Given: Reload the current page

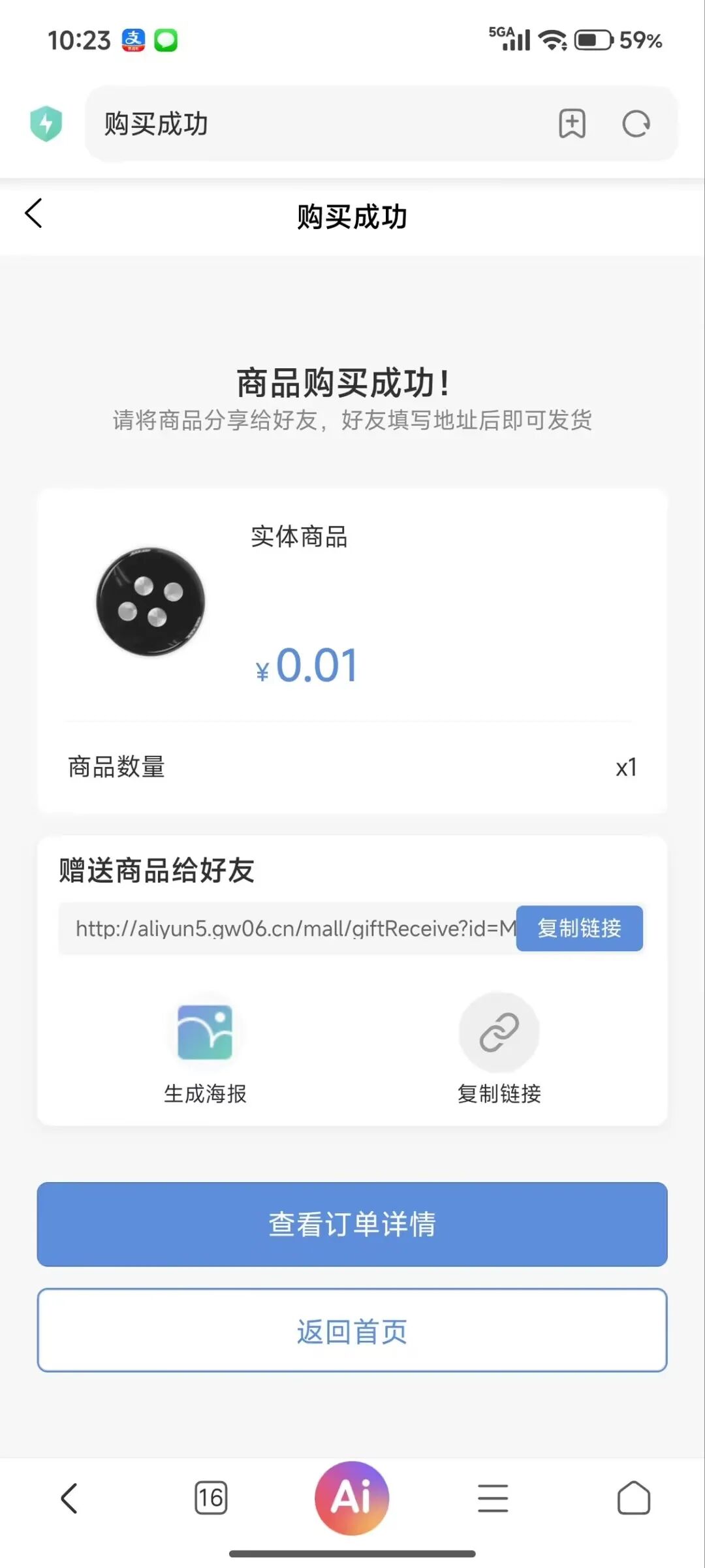Looking at the screenshot, I should (x=636, y=124).
